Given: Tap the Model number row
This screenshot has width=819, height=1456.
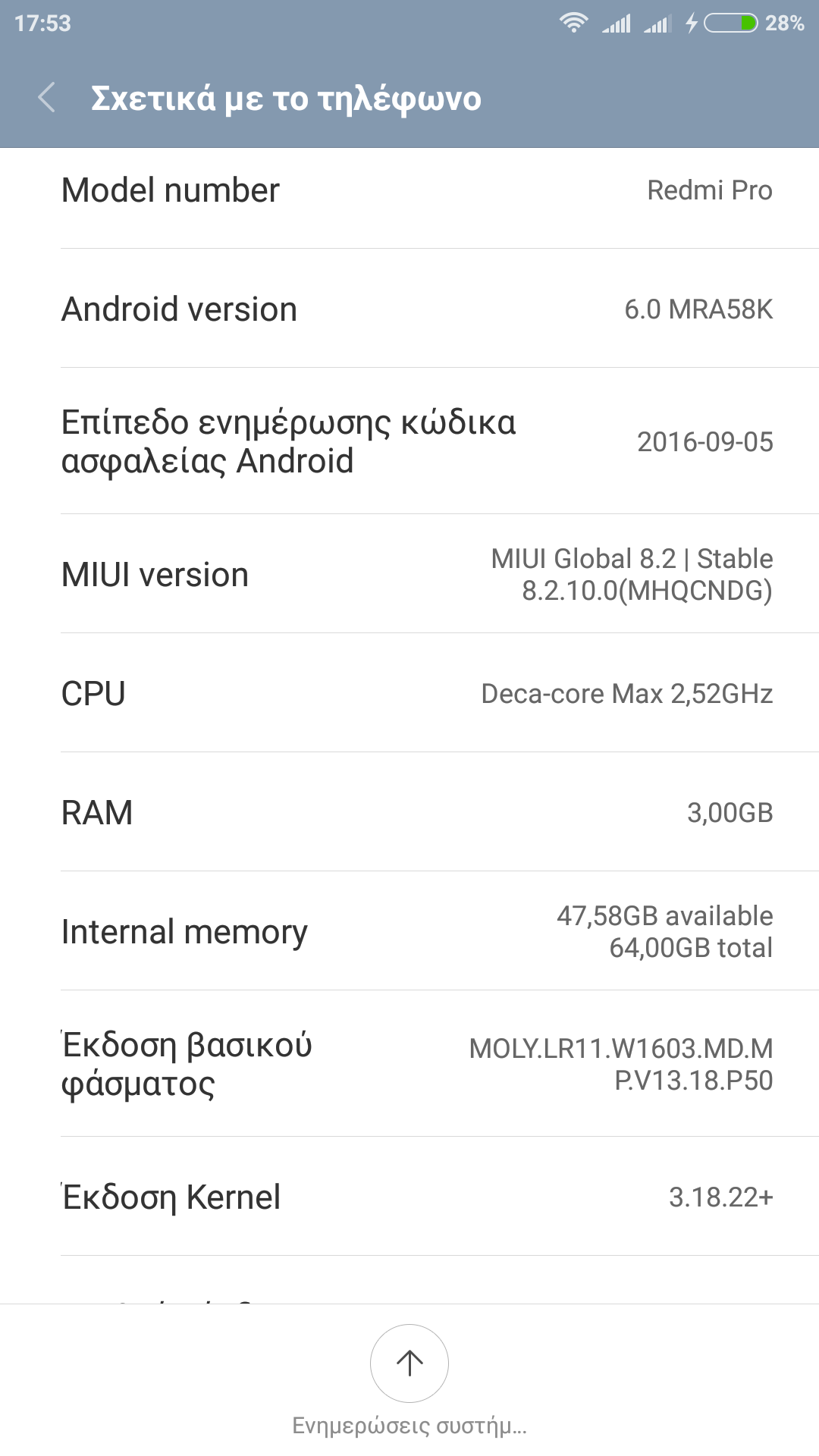Looking at the screenshot, I should 409,190.
